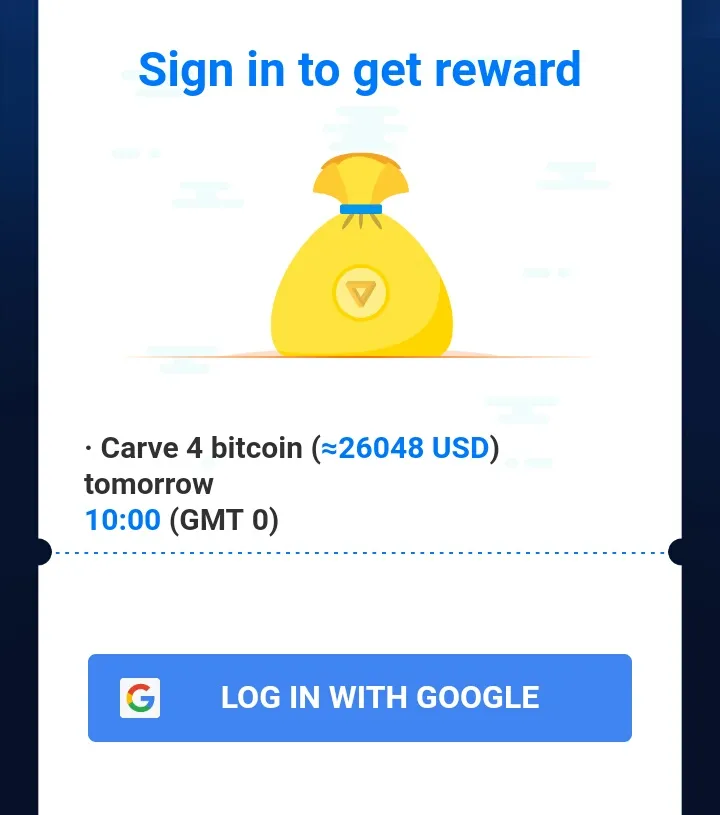
Task: Tap Log in with Google button
Action: [360, 697]
